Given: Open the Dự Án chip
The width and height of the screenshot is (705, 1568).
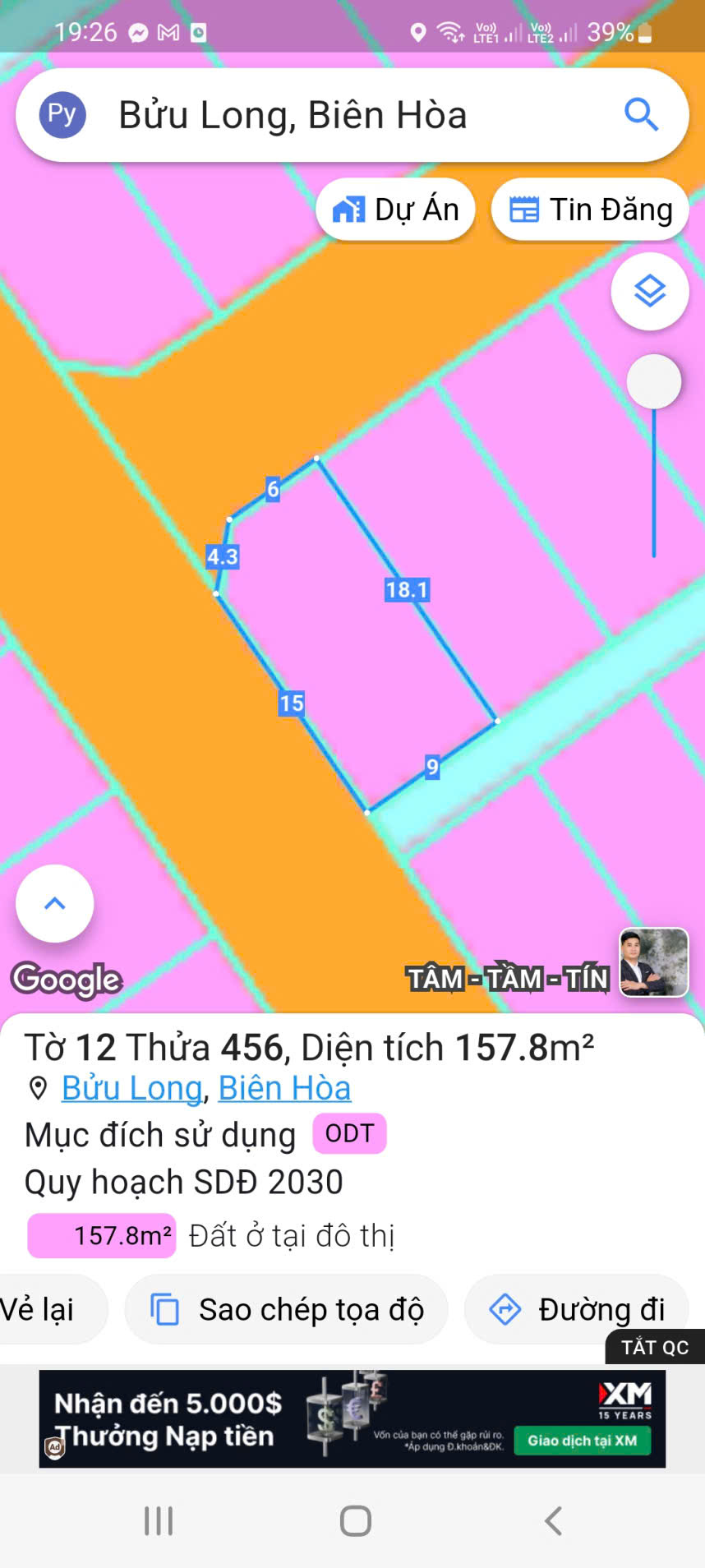Looking at the screenshot, I should [x=396, y=210].
